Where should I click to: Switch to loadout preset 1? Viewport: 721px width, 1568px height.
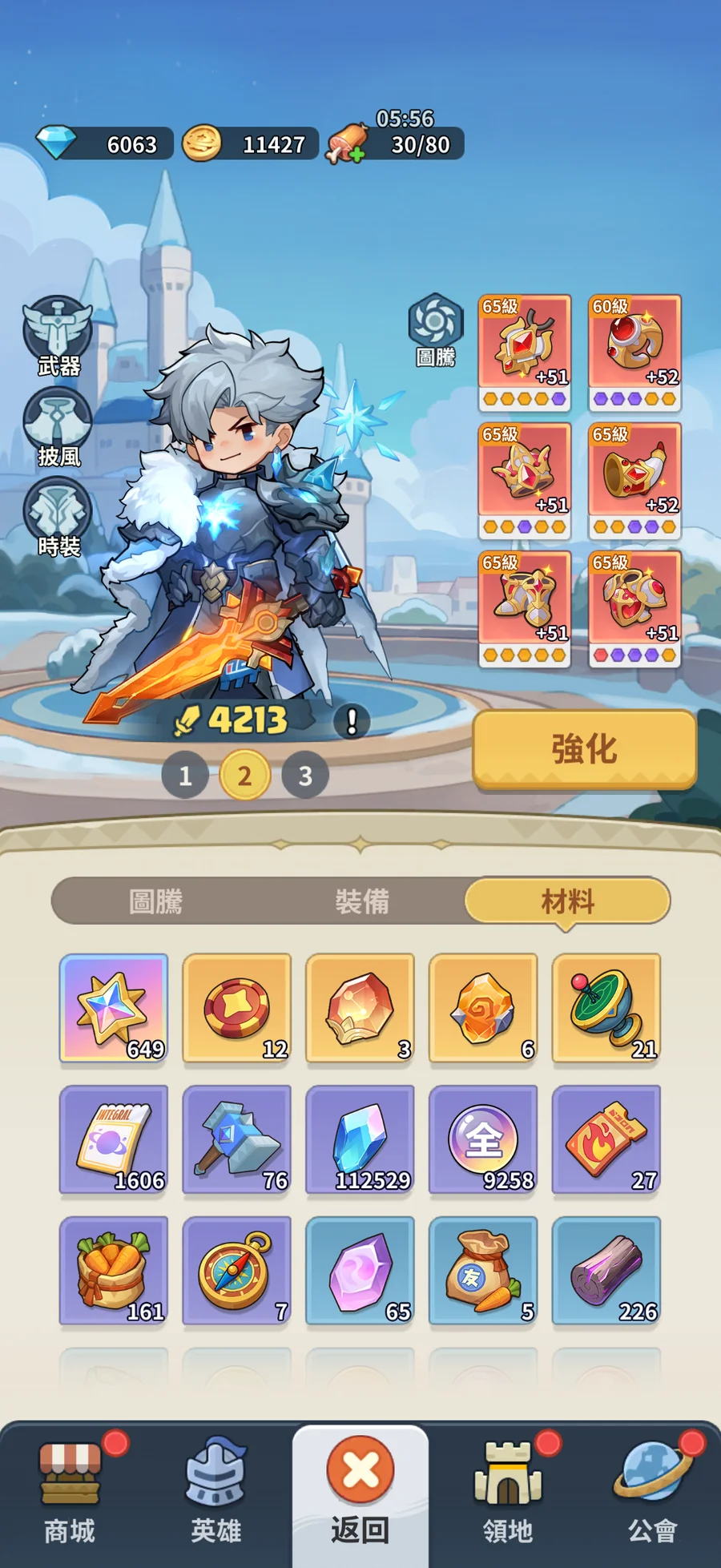[185, 776]
